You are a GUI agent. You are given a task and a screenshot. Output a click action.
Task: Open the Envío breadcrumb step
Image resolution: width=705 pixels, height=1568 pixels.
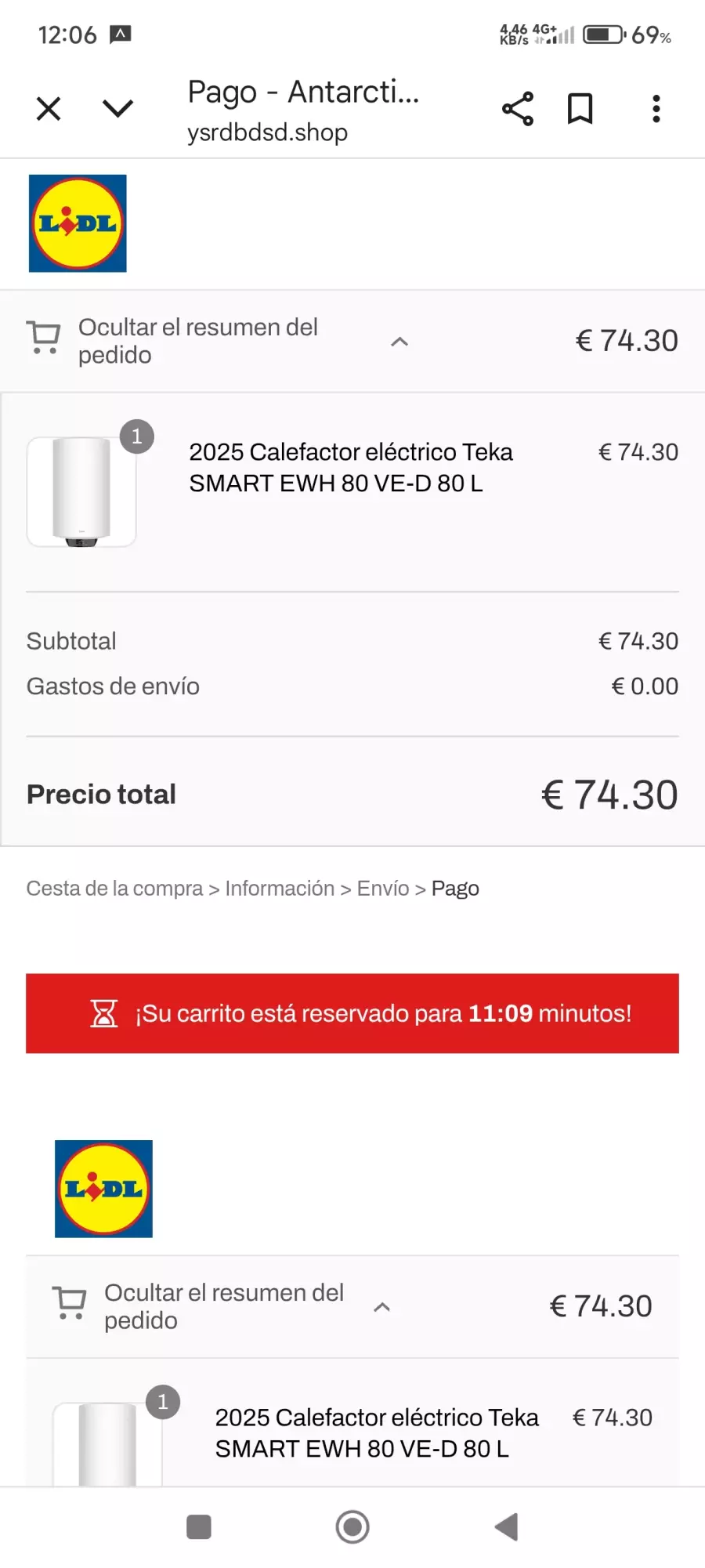tap(383, 889)
